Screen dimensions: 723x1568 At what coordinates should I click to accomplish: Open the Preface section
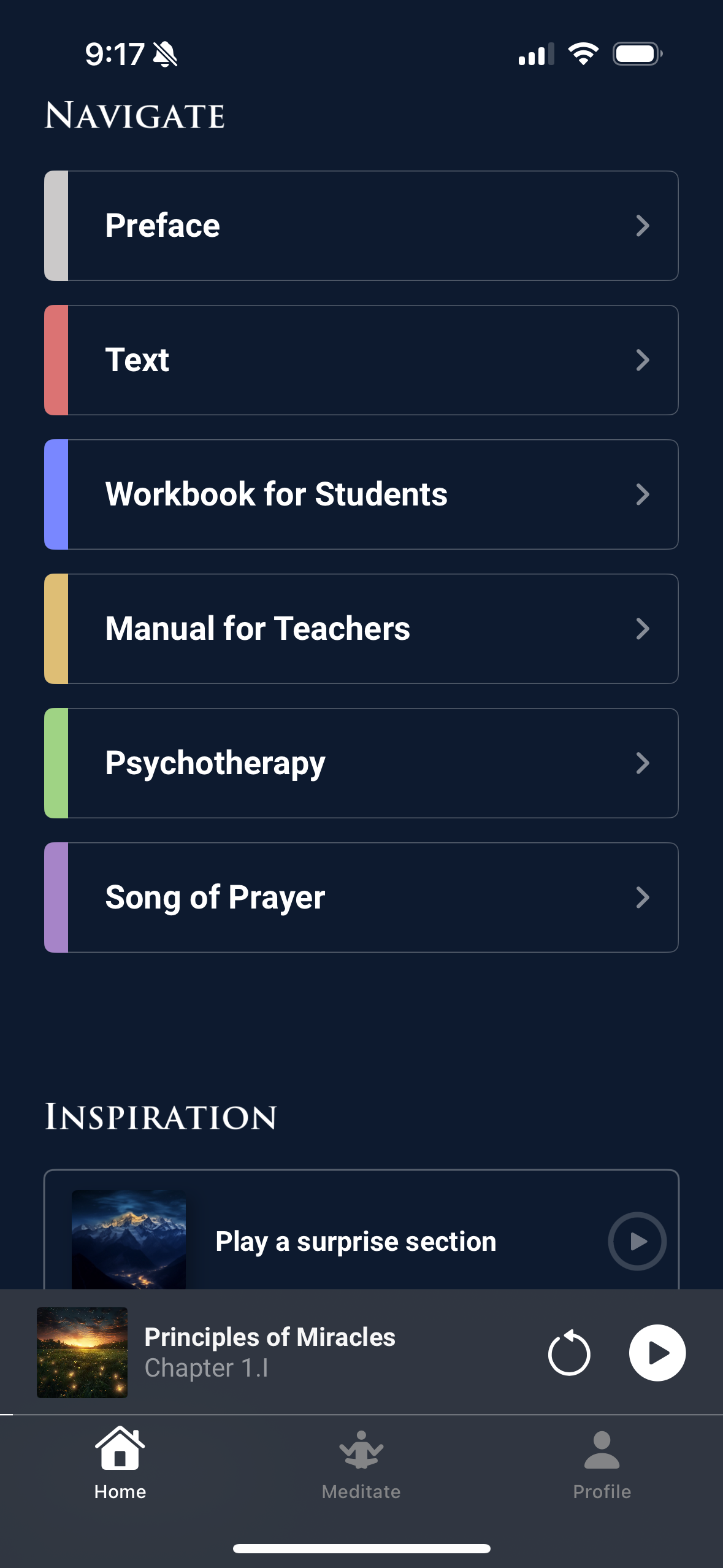(x=361, y=226)
